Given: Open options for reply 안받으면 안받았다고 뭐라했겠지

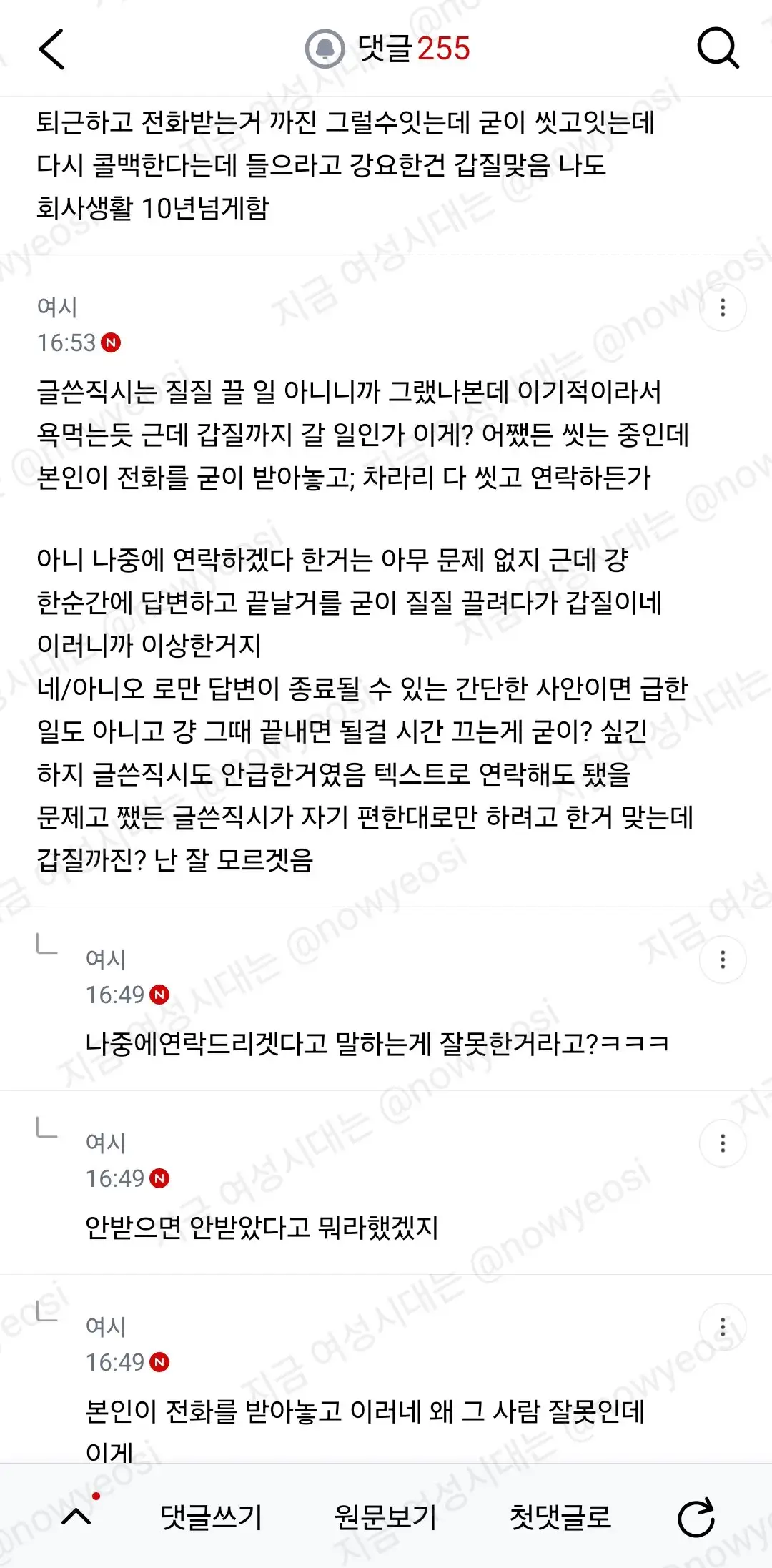Looking at the screenshot, I should [723, 1143].
